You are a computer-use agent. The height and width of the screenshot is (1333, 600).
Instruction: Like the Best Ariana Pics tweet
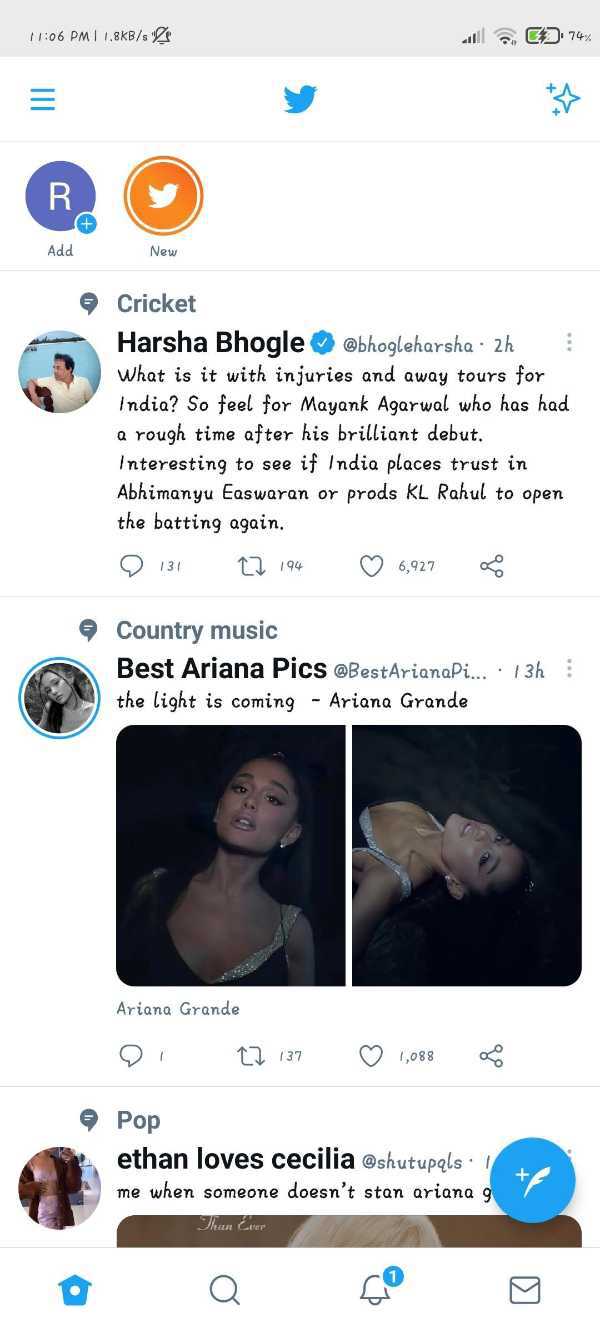point(371,1056)
